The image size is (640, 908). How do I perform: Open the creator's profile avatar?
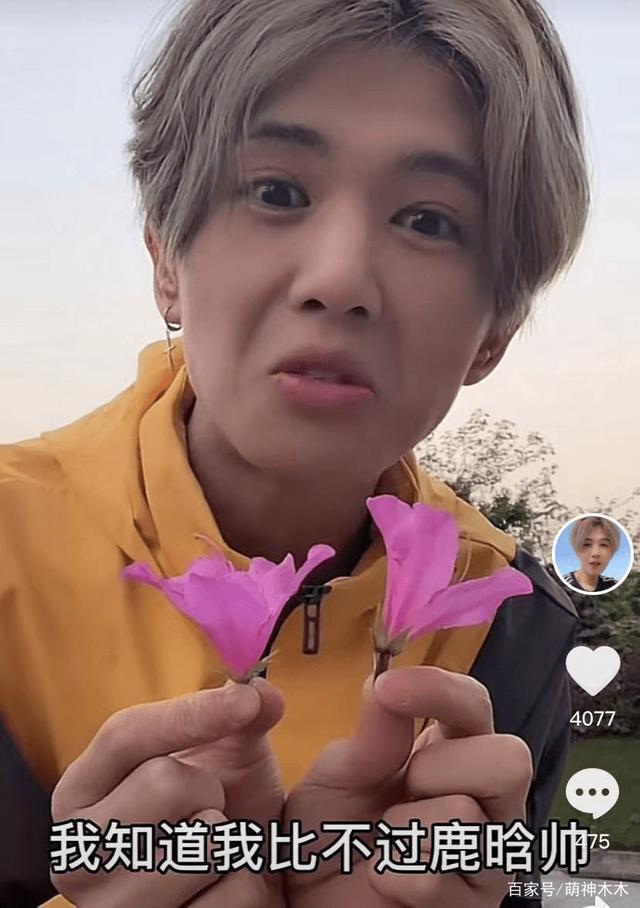pyautogui.click(x=592, y=553)
